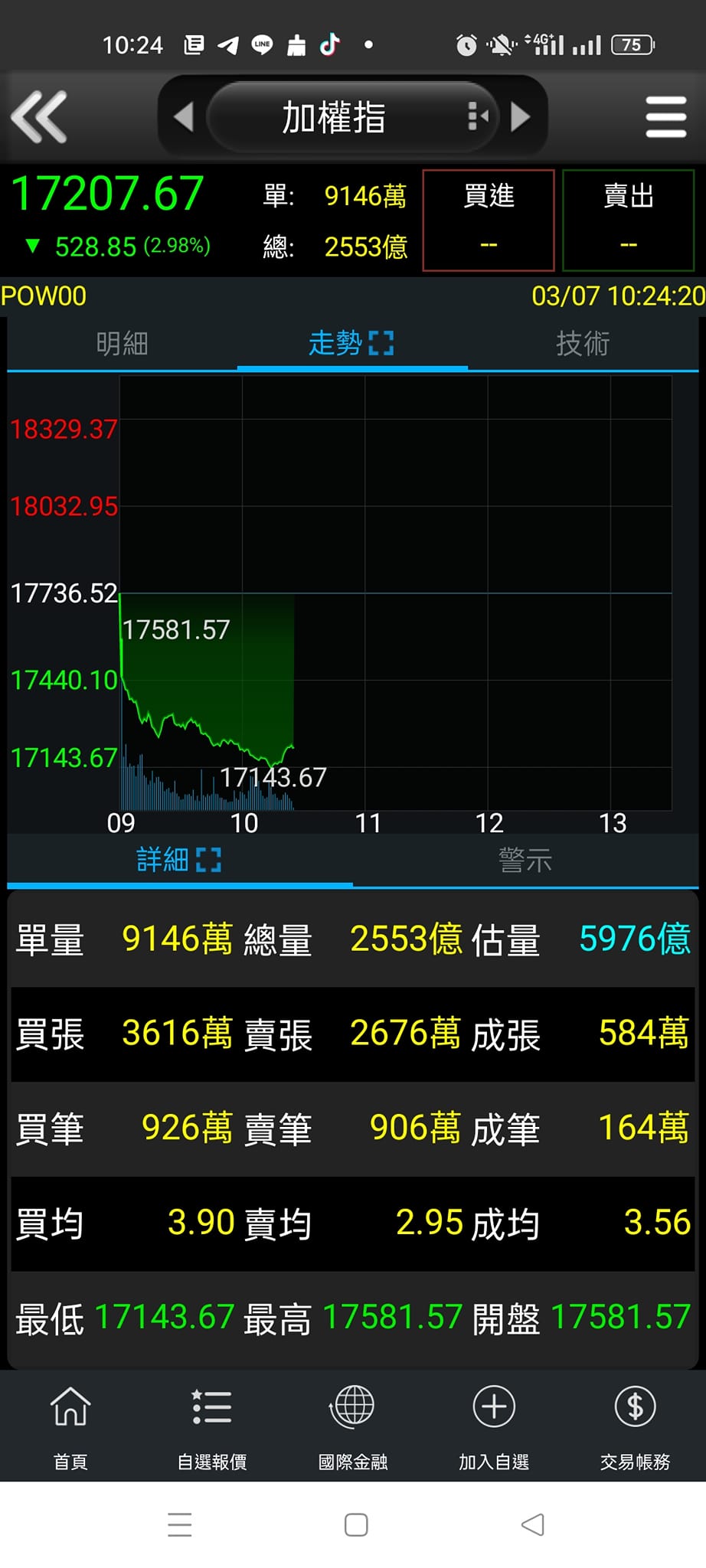Tap the 賣出 sell button
Screen dimensions: 706x1568
click(628, 220)
